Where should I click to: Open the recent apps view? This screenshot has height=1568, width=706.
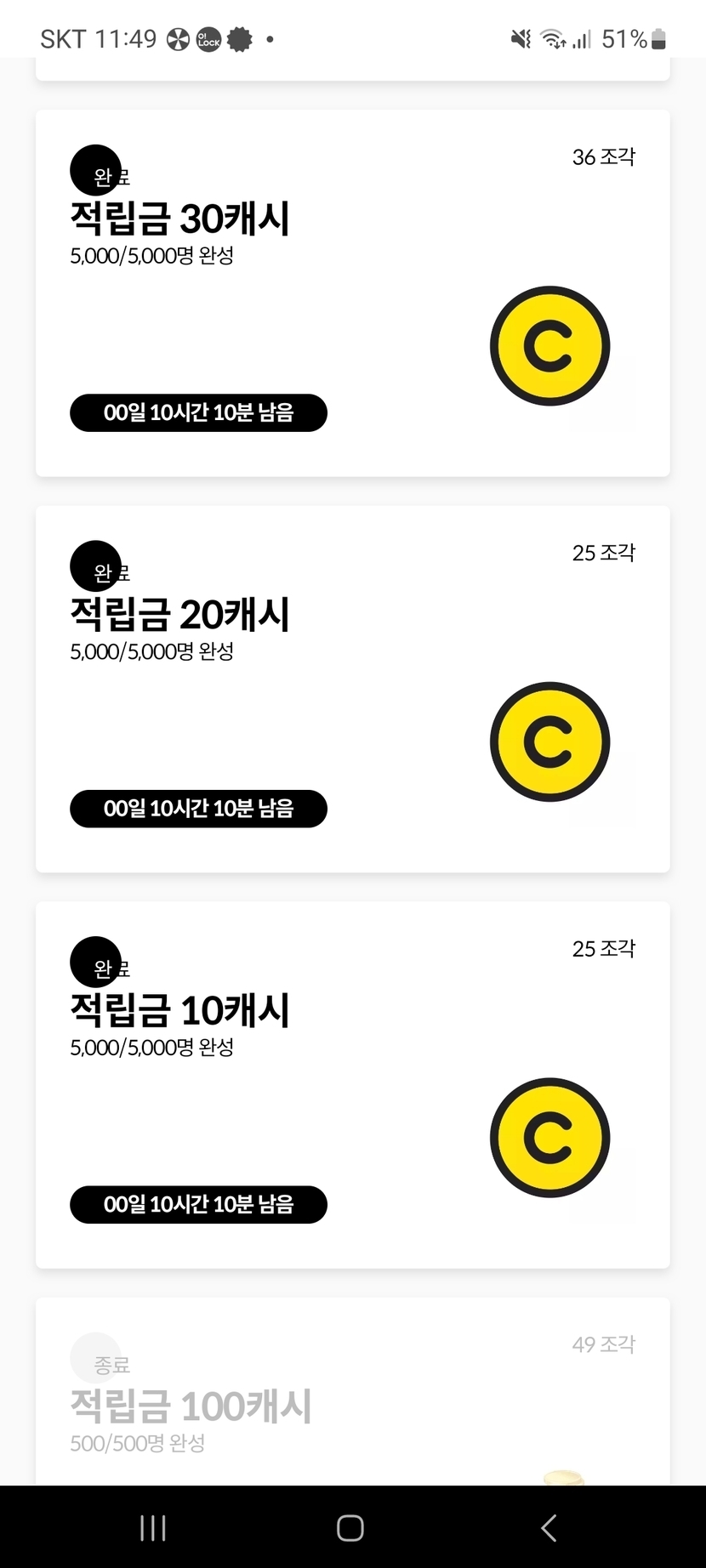pyautogui.click(x=153, y=1528)
